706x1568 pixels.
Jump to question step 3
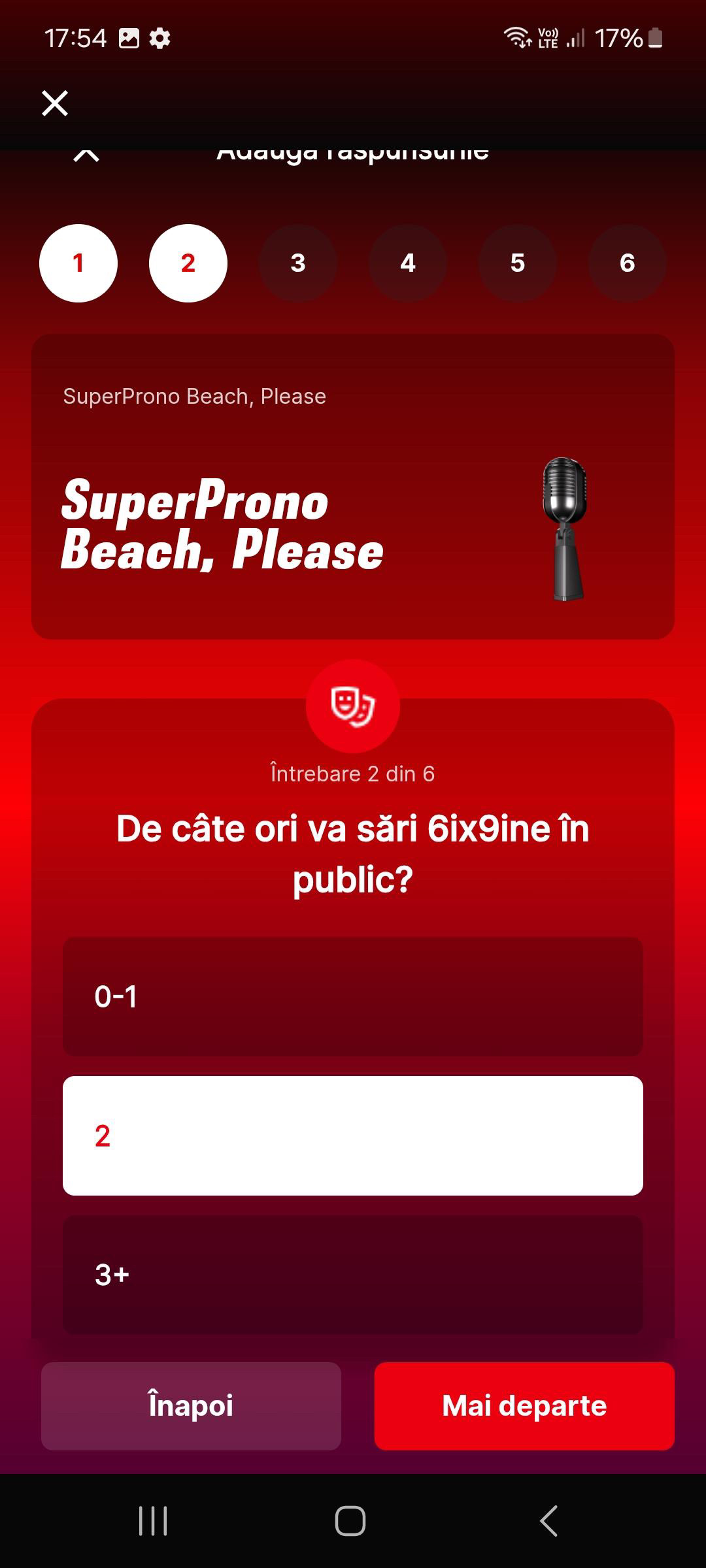[298, 263]
